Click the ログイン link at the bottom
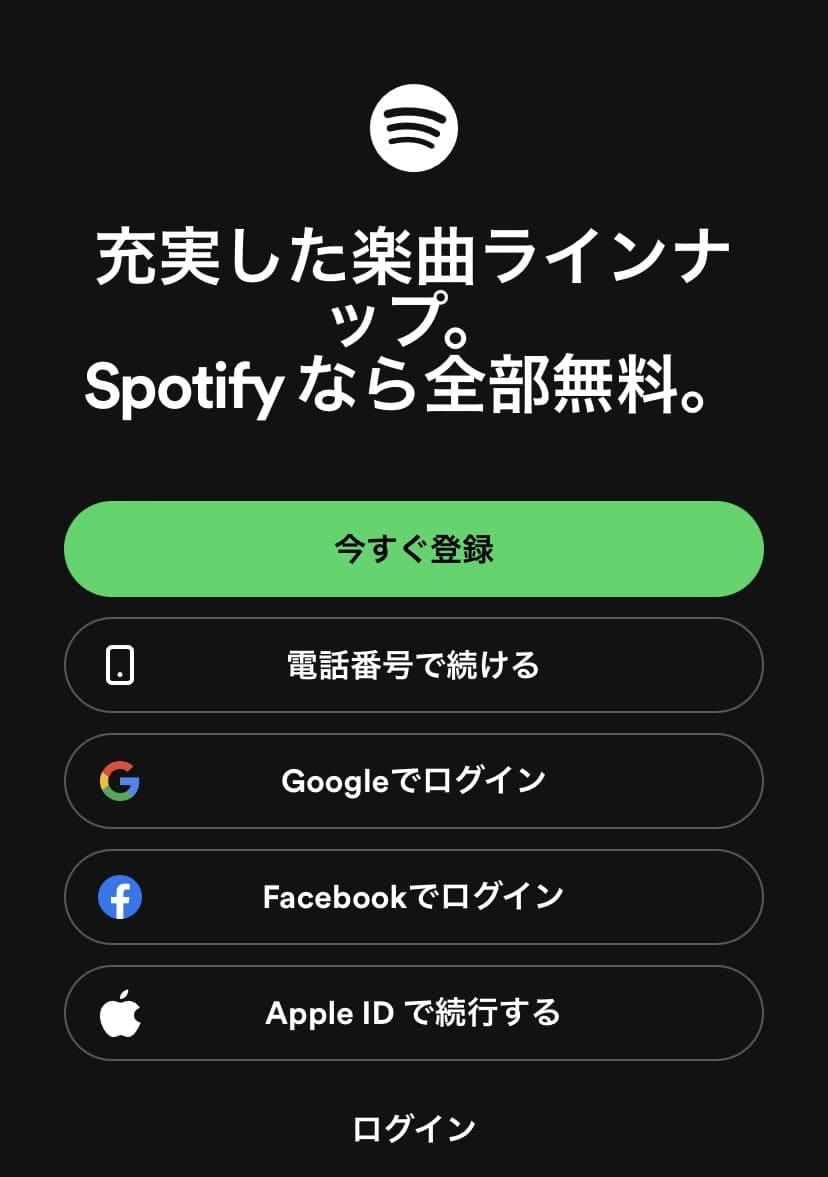Image resolution: width=828 pixels, height=1177 pixels. (414, 1128)
